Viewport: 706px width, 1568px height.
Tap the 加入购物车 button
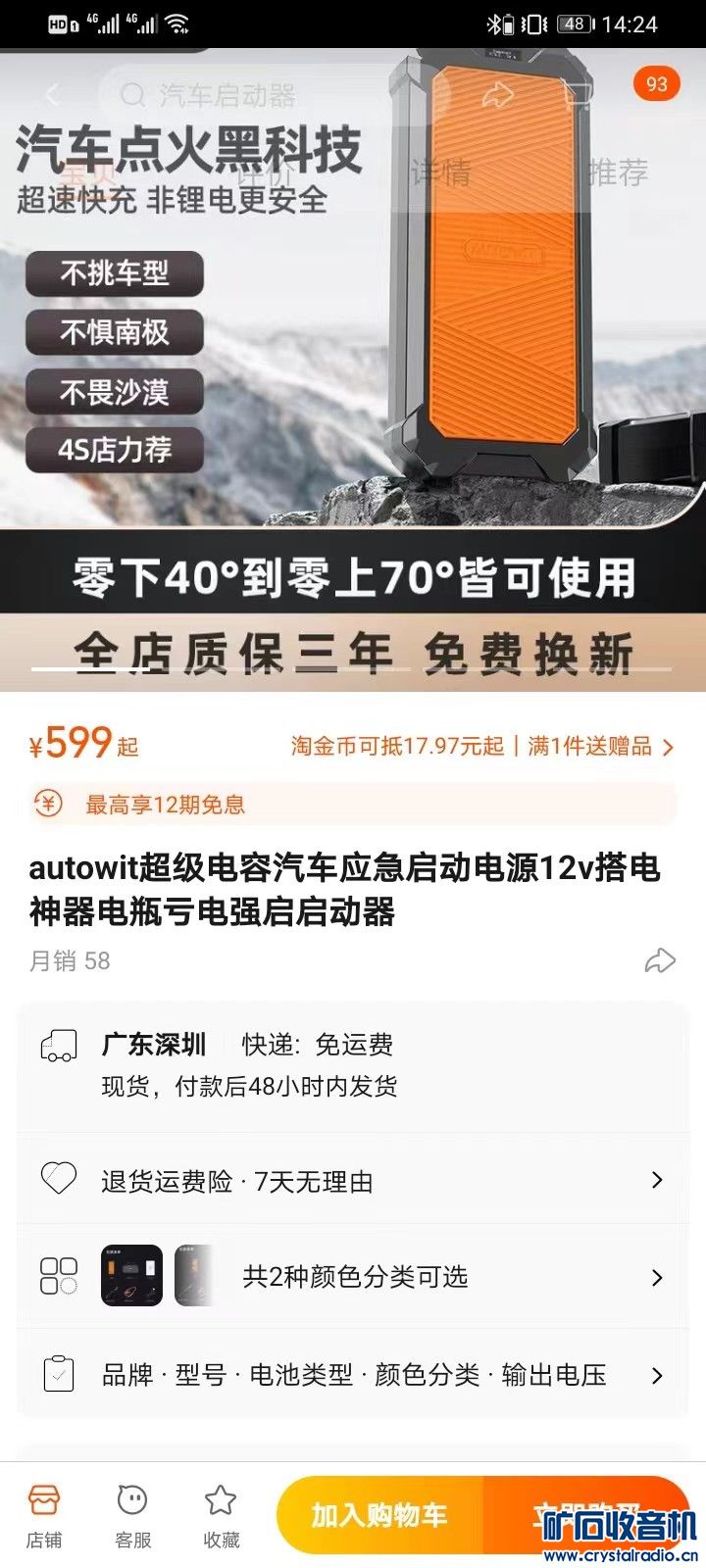pos(380,1515)
